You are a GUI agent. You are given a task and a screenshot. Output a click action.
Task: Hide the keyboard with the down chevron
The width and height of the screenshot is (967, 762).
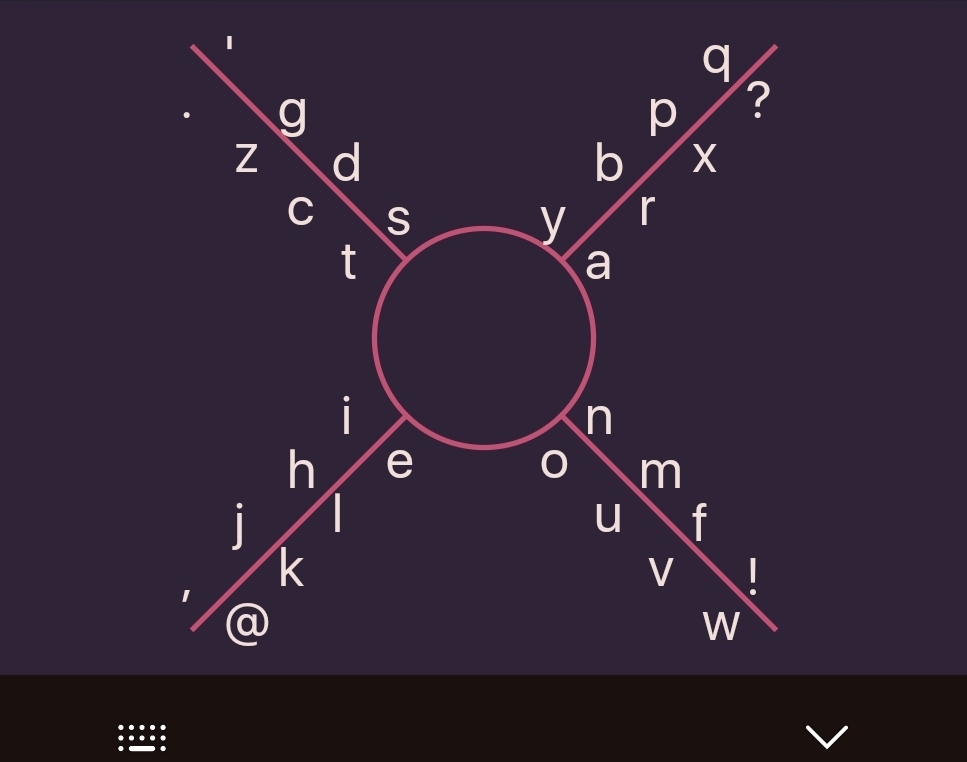tap(827, 737)
